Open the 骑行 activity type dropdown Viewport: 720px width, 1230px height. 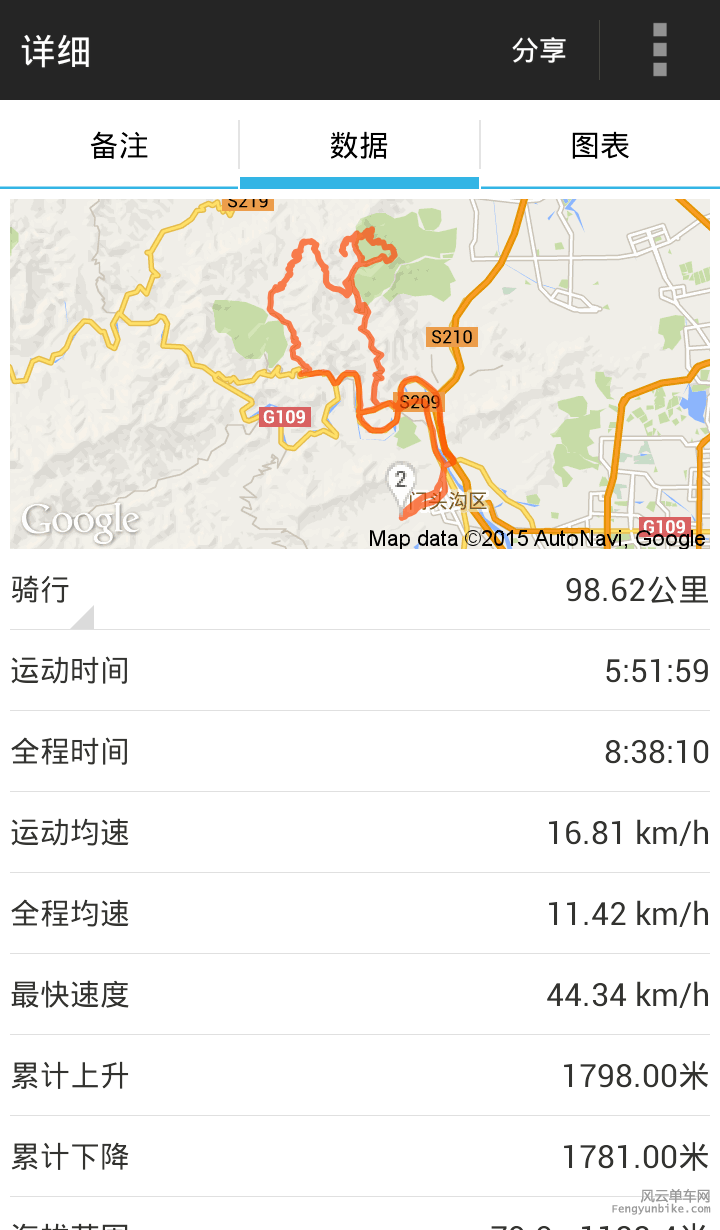pyautogui.click(x=52, y=592)
